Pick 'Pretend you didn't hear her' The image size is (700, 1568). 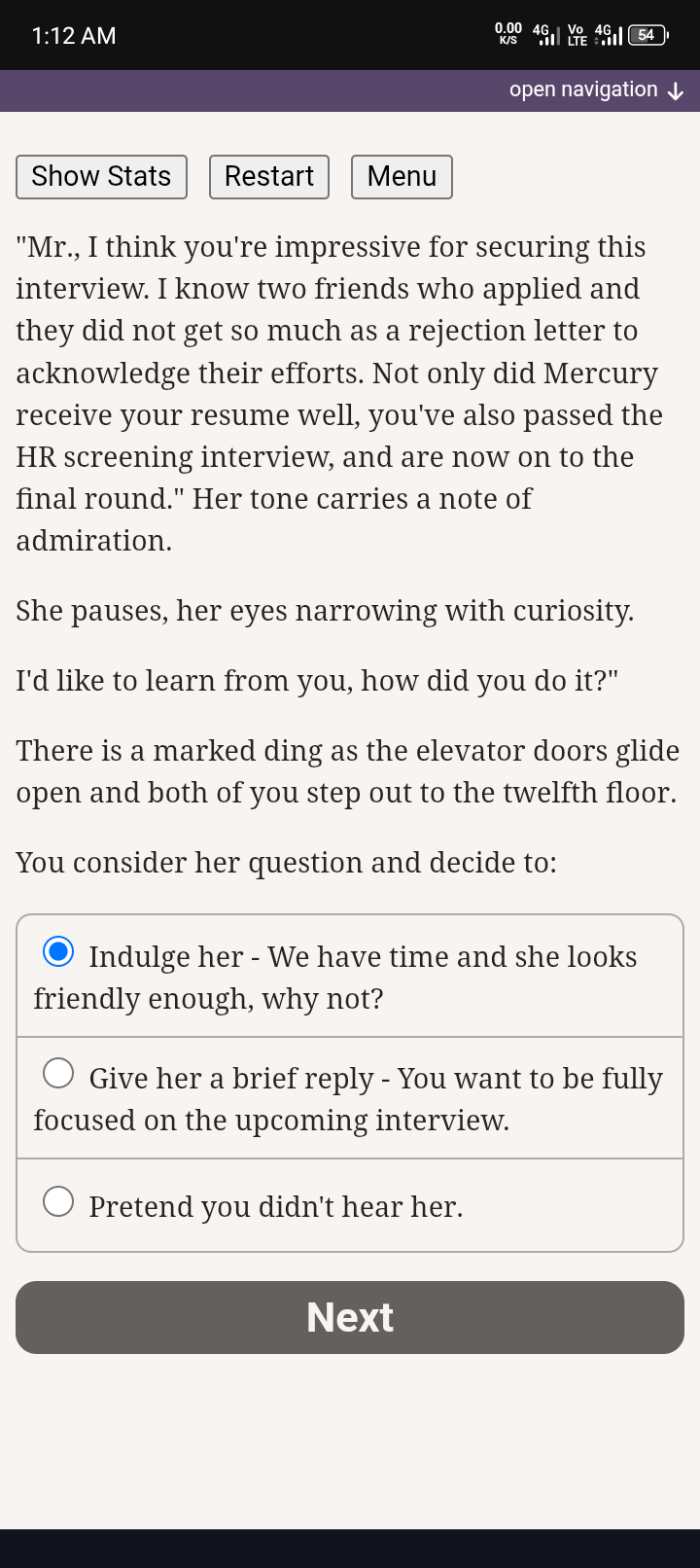click(59, 1202)
